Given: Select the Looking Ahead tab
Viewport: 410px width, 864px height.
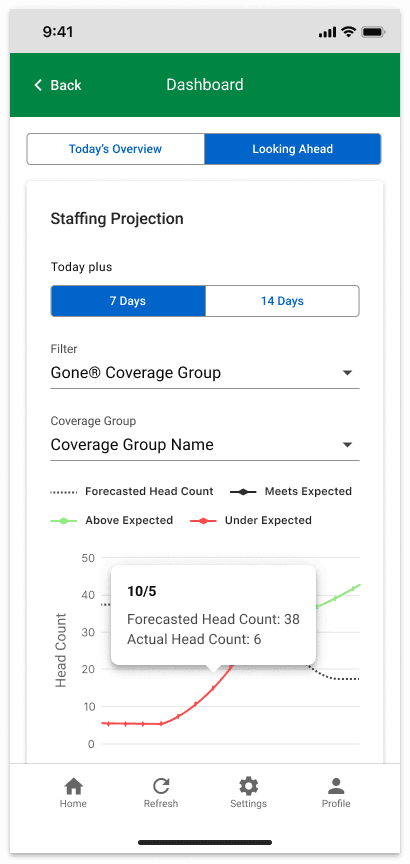Looking at the screenshot, I should 293,149.
